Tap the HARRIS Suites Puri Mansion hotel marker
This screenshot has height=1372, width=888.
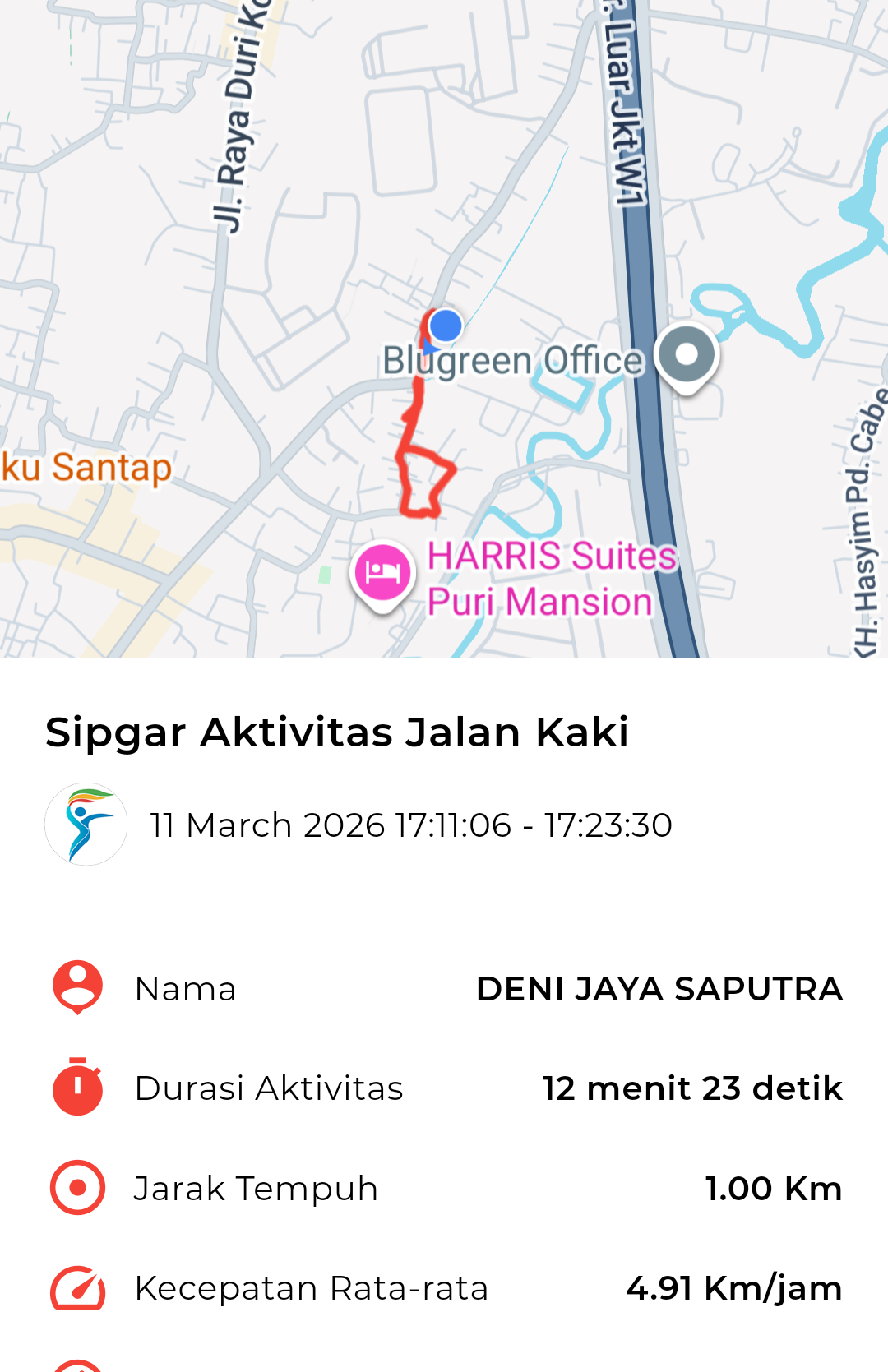point(382,572)
